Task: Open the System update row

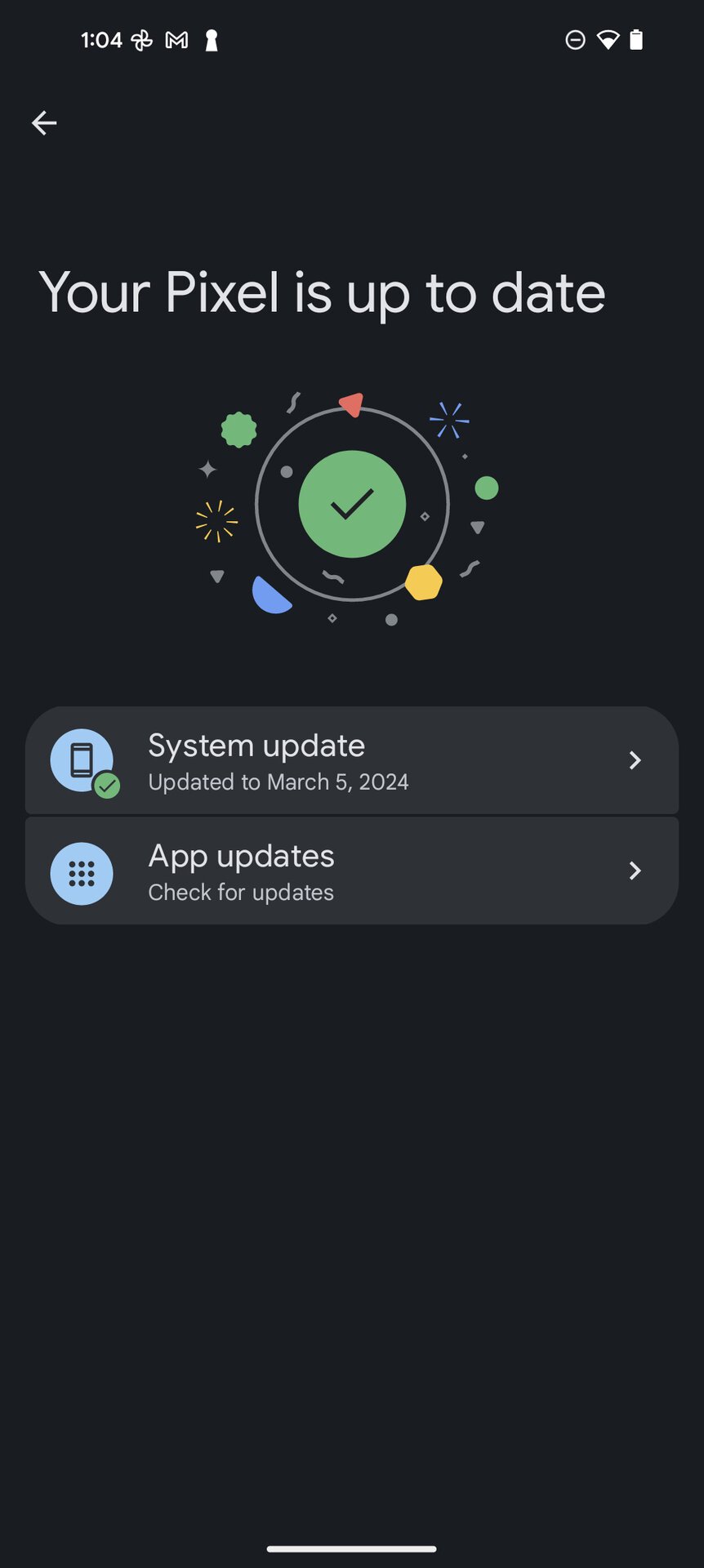Action: [351, 761]
